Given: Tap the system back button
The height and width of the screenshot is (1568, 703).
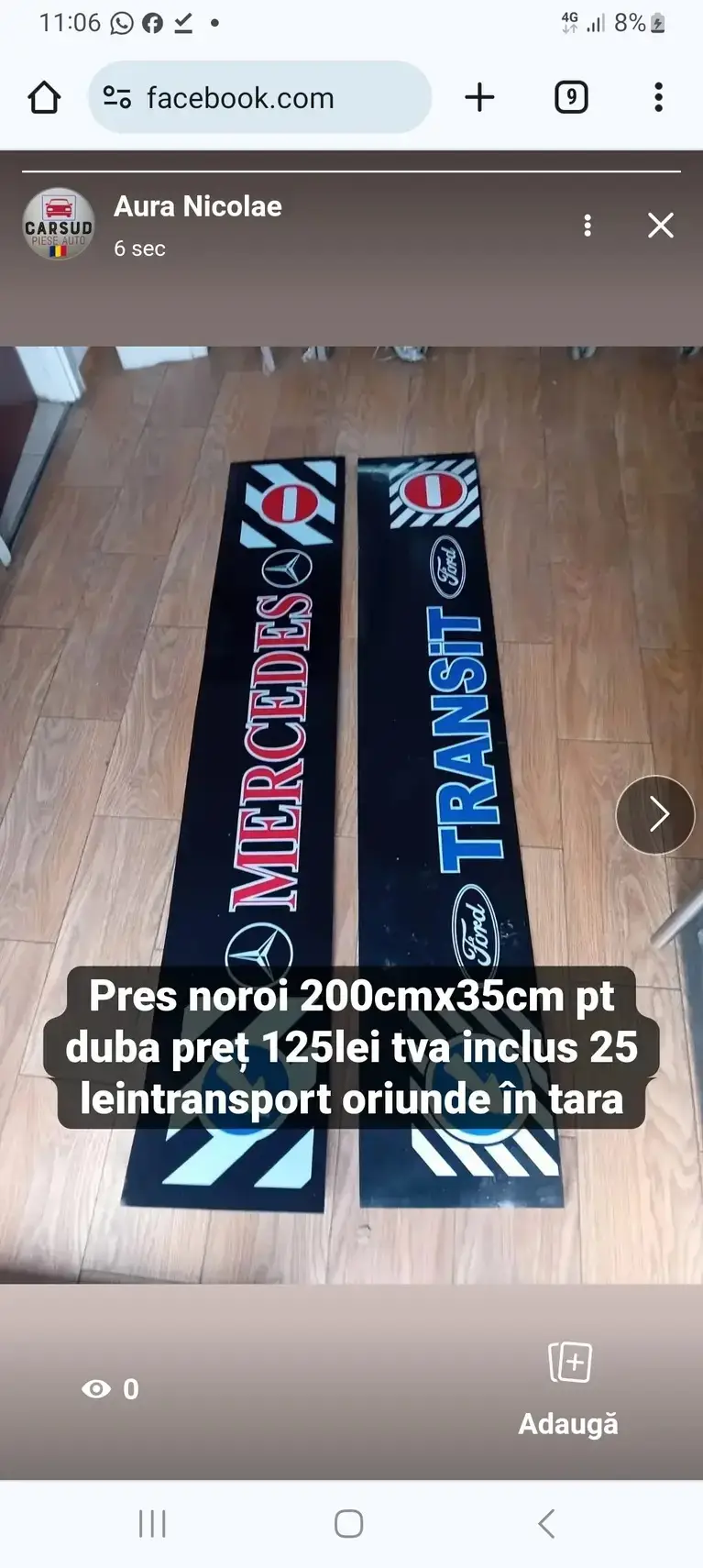Looking at the screenshot, I should [x=546, y=1524].
